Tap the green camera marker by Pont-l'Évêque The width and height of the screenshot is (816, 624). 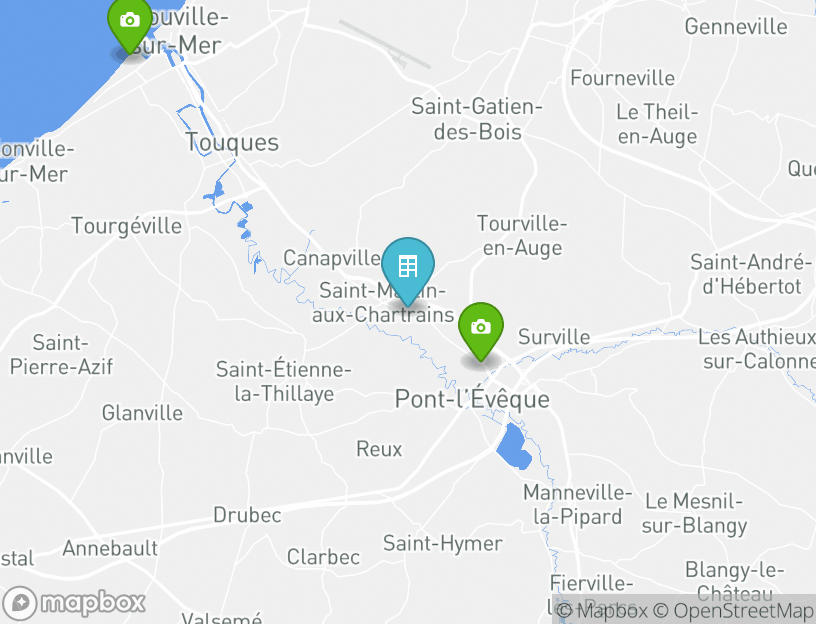click(x=481, y=329)
